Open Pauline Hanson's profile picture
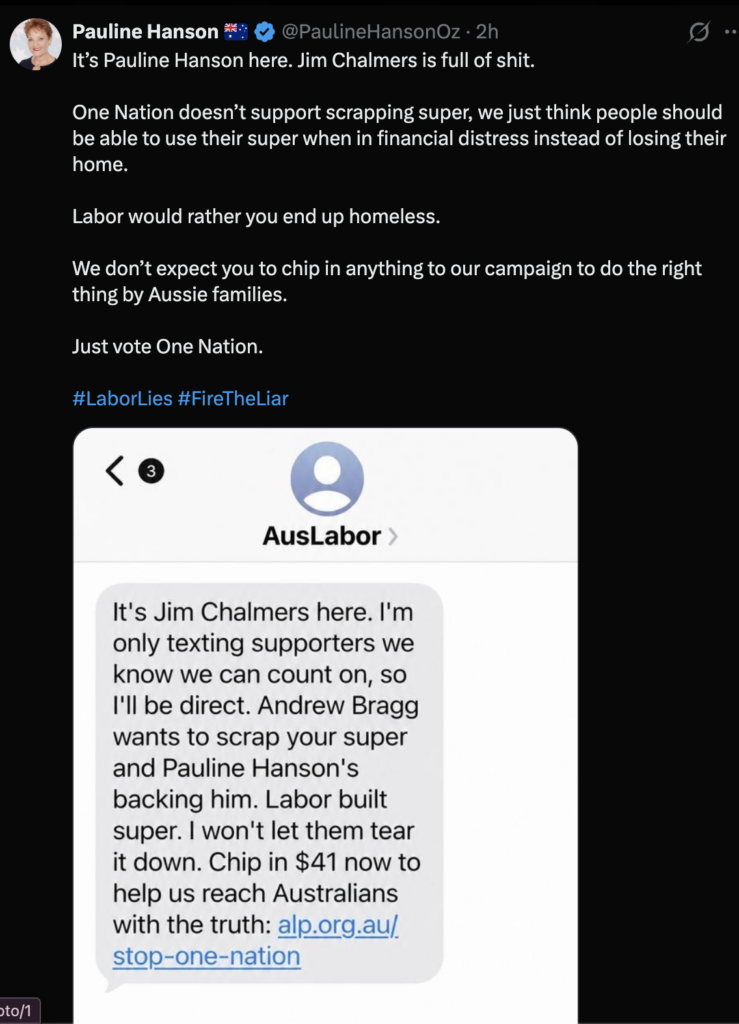 (x=35, y=44)
